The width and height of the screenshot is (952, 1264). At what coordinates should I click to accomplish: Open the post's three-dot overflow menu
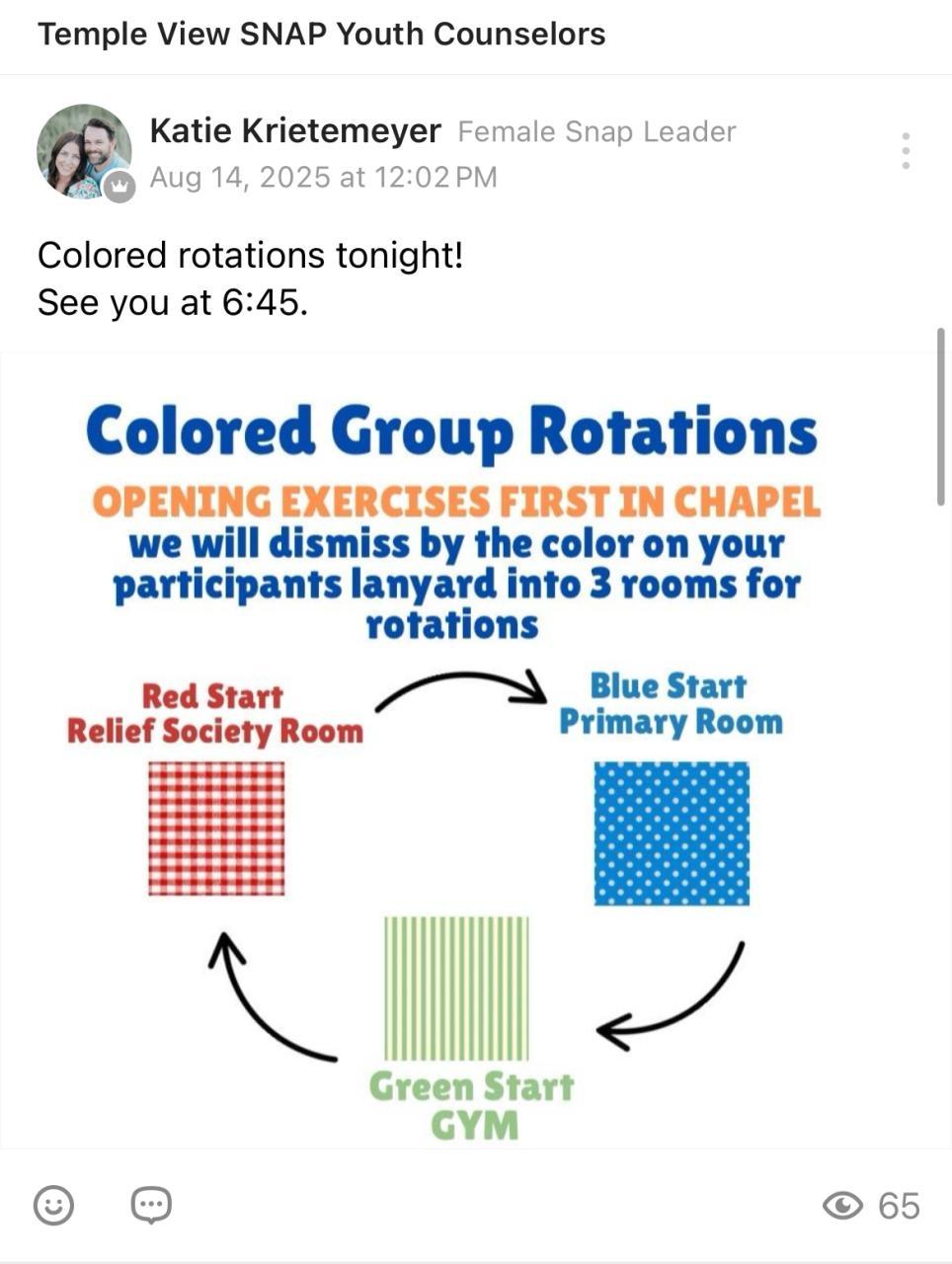click(x=906, y=151)
